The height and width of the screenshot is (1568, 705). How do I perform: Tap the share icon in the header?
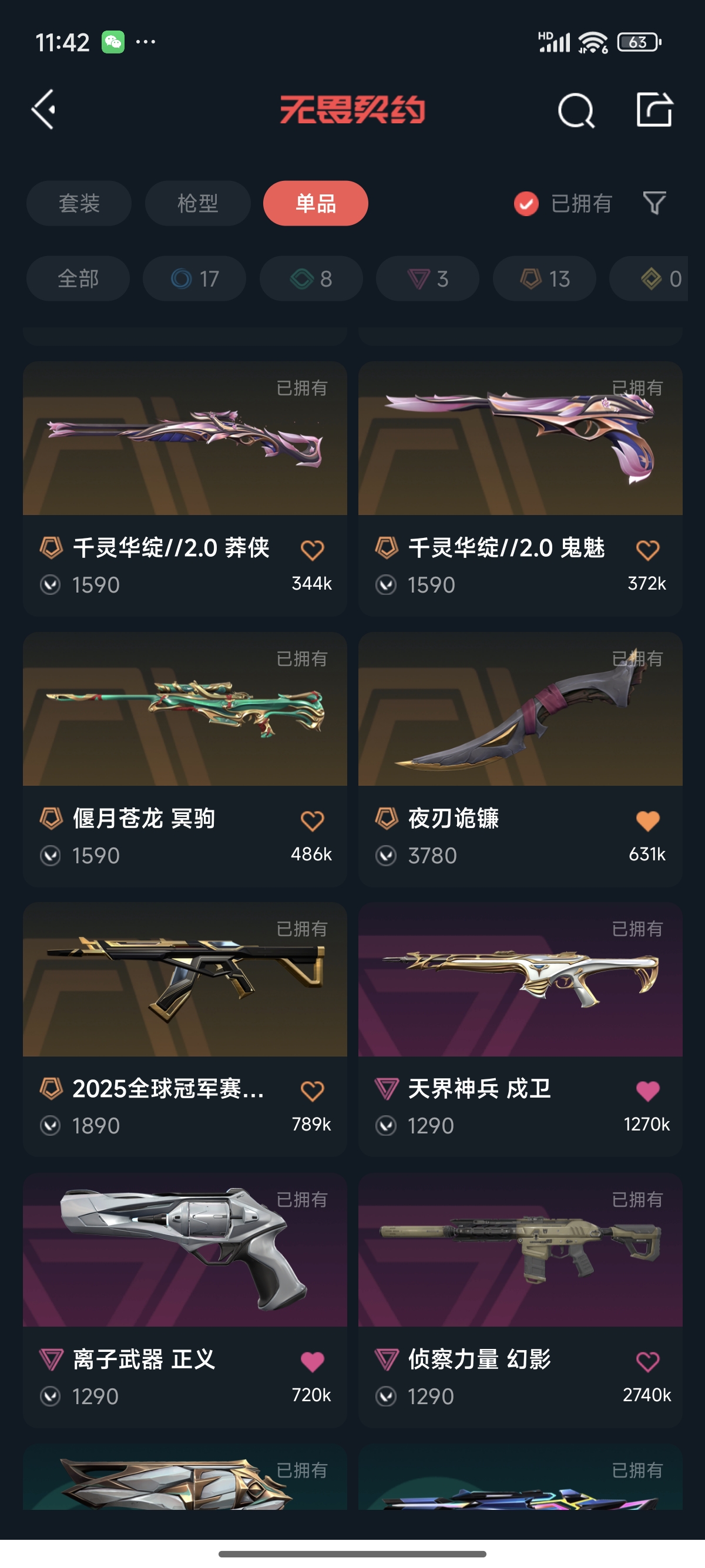coord(654,110)
